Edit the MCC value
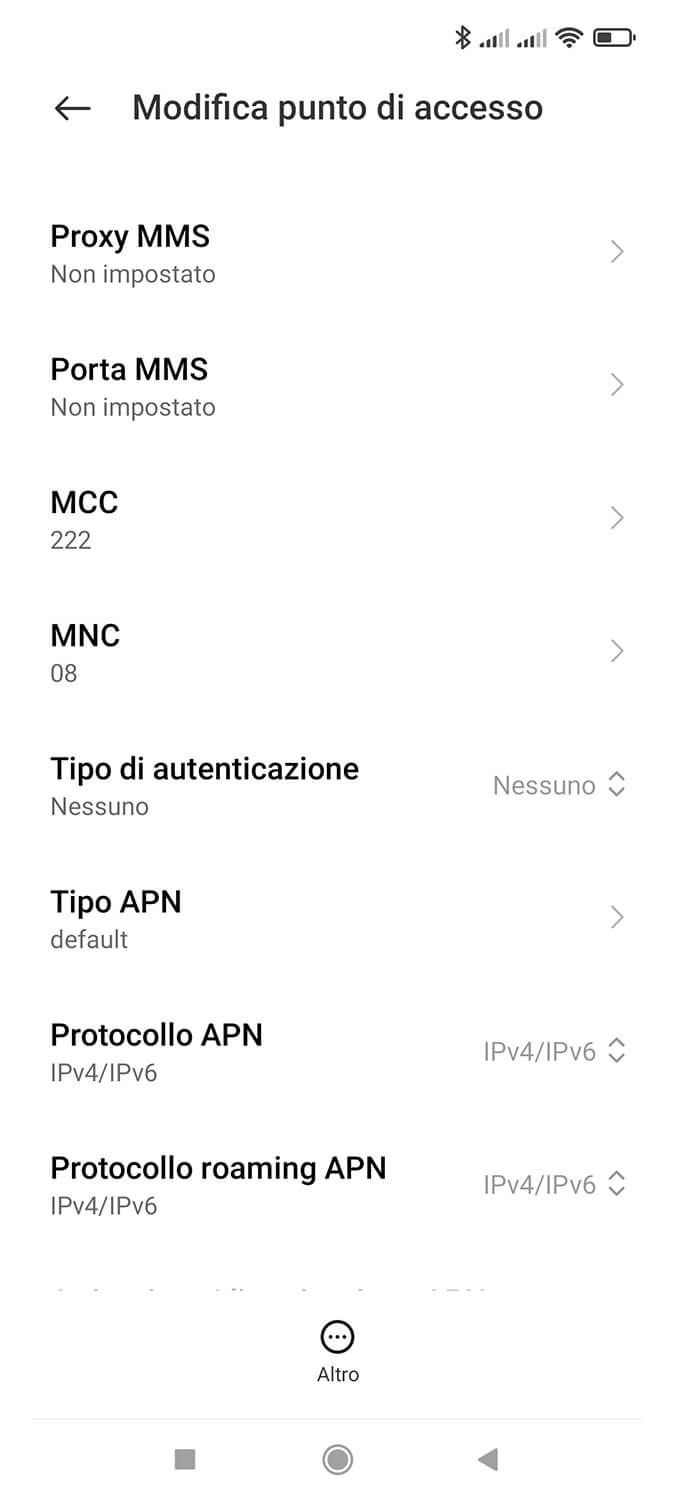This screenshot has height=1500, width=675. point(337,519)
